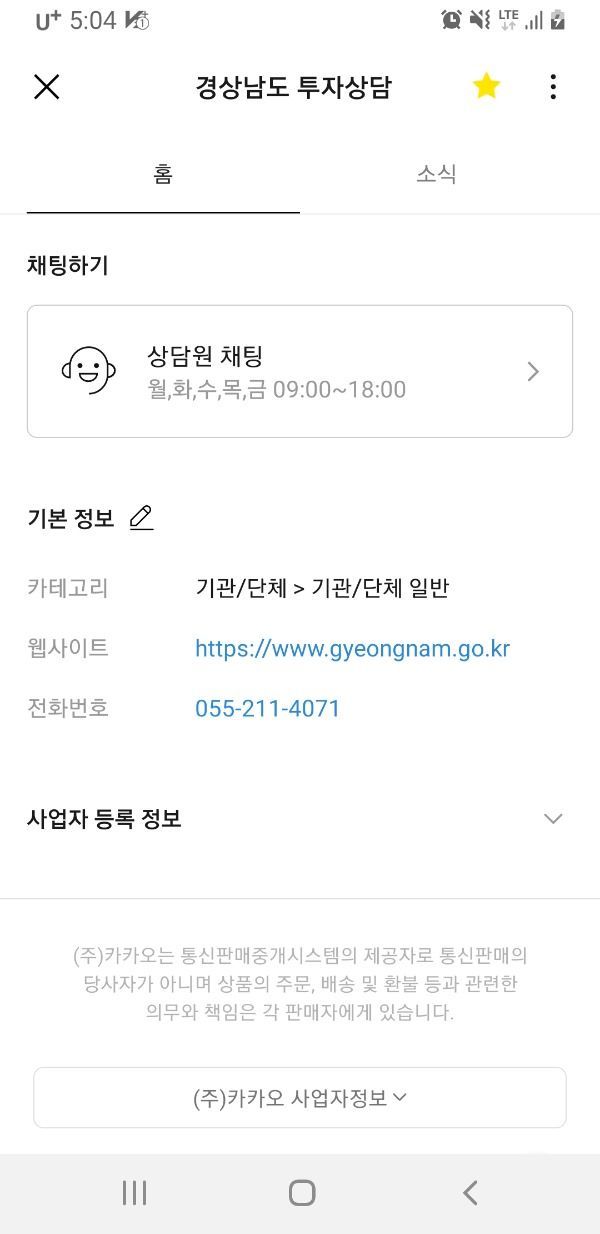600x1234 pixels.
Task: Call the phone number 055-211-4071
Action: pyautogui.click(x=267, y=709)
